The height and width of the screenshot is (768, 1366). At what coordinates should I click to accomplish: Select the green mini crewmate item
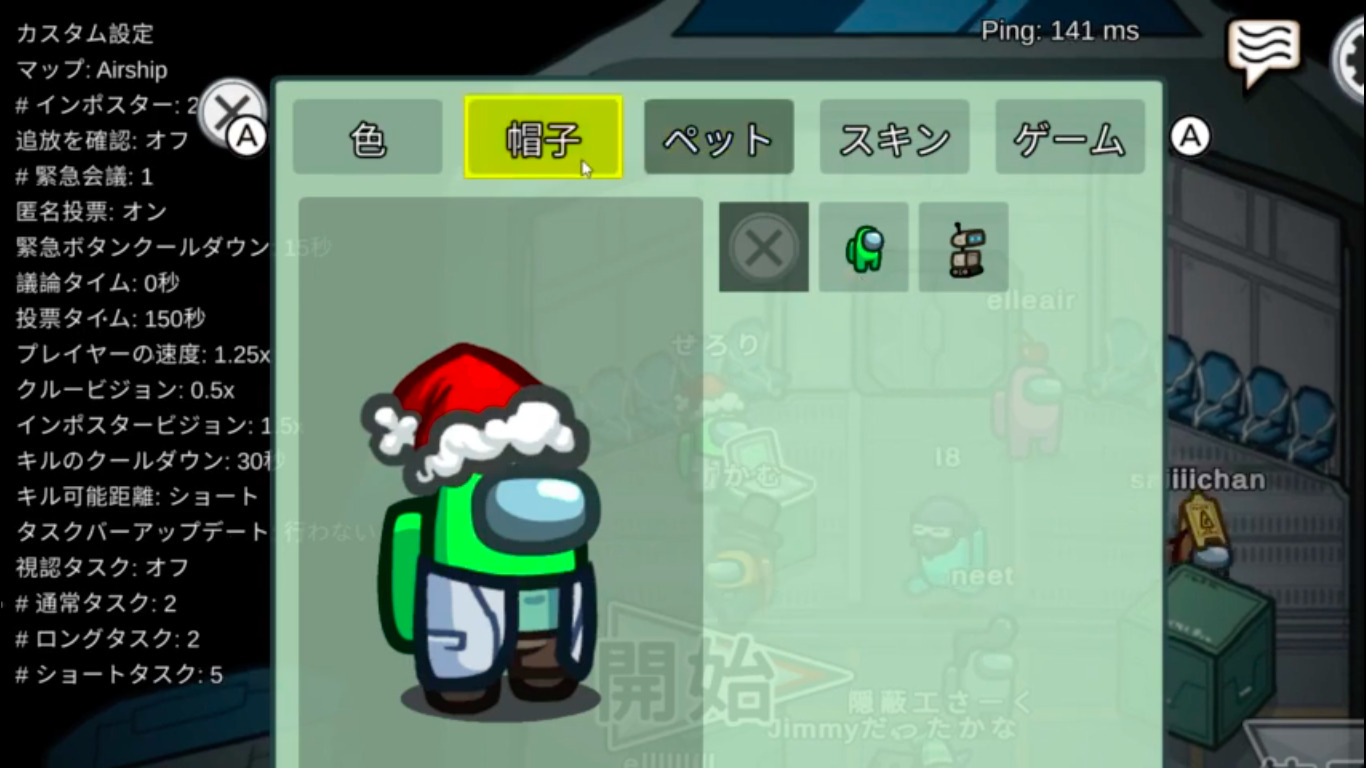(x=864, y=247)
